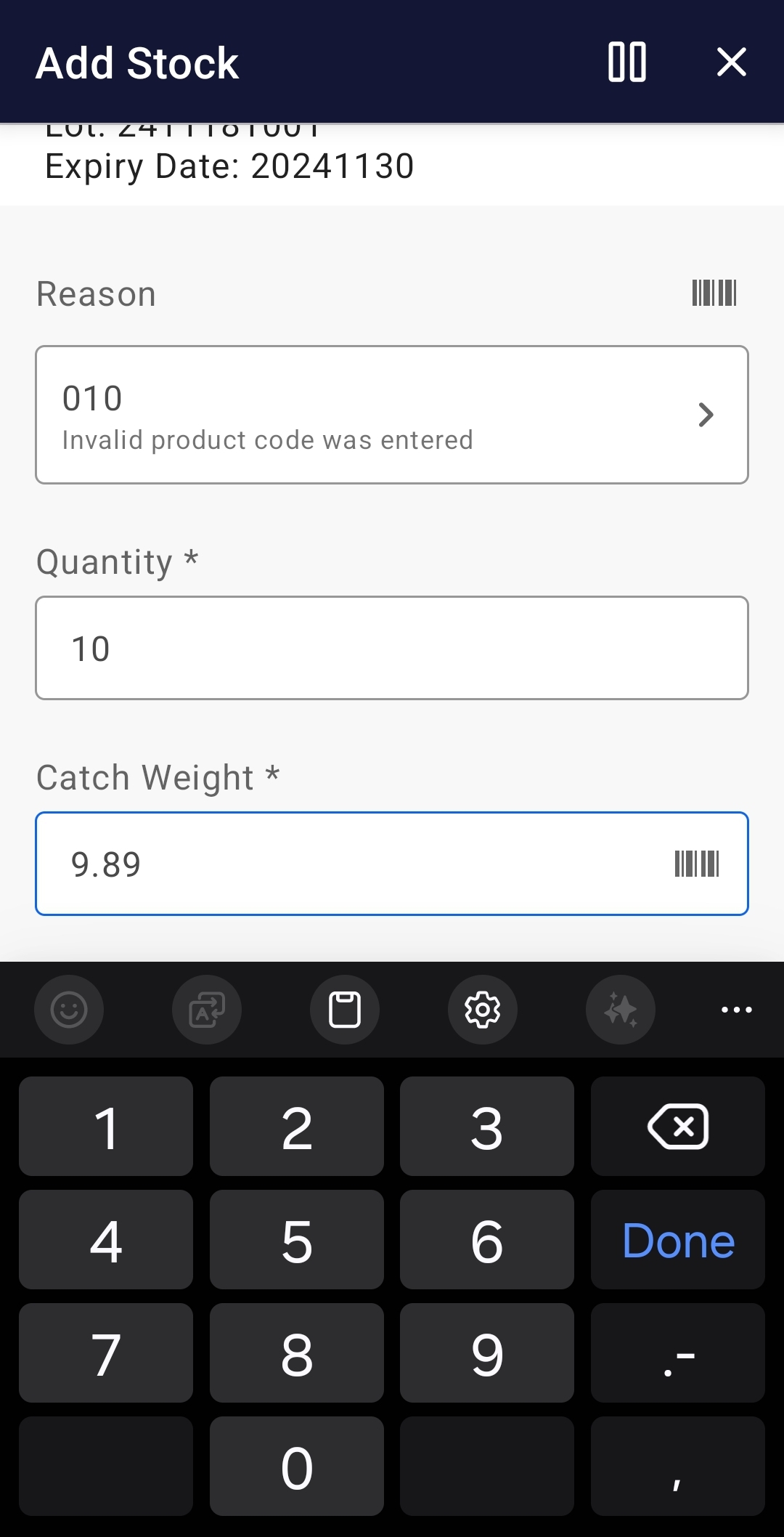This screenshot has height=1537, width=784.
Task: Tap the pause icon in the header
Action: point(626,62)
